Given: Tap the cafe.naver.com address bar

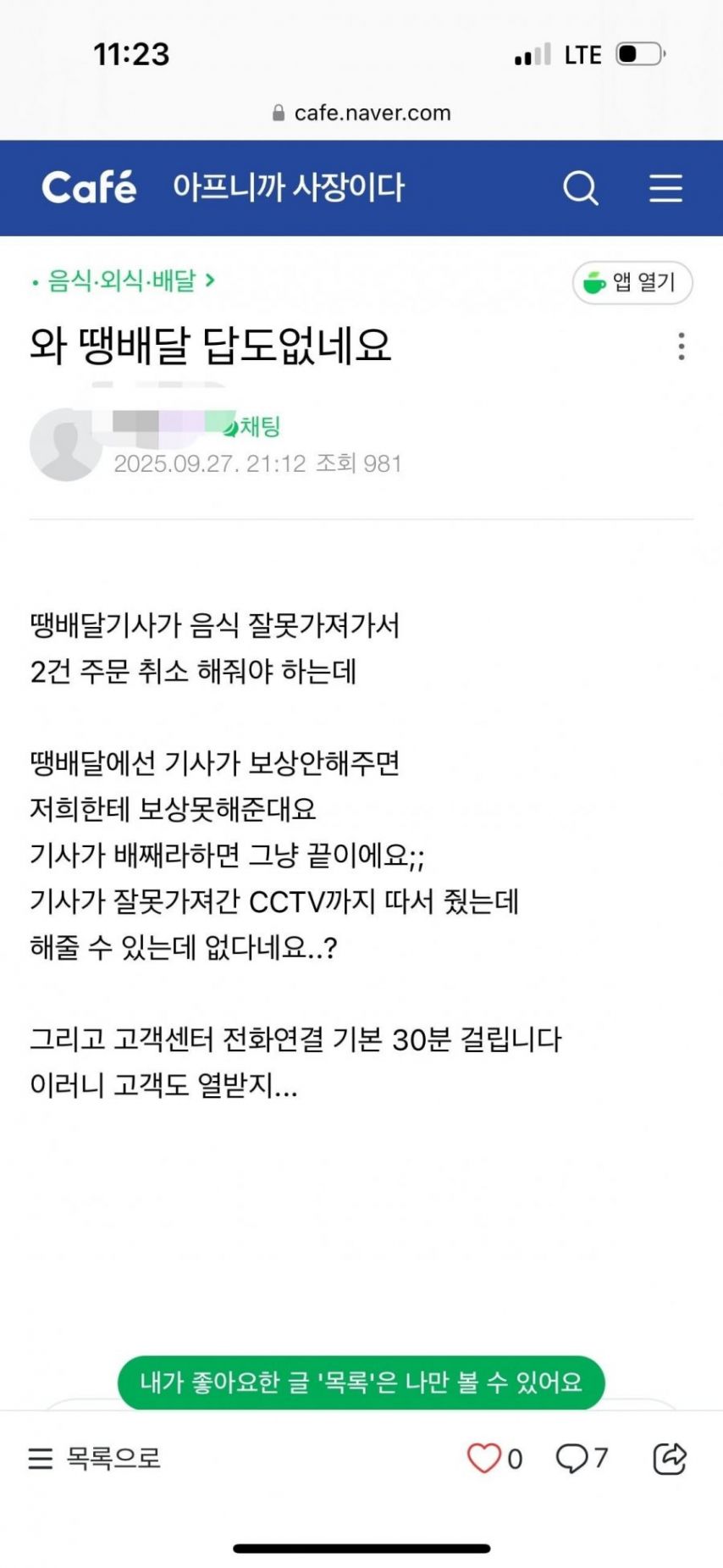Looking at the screenshot, I should (361, 113).
